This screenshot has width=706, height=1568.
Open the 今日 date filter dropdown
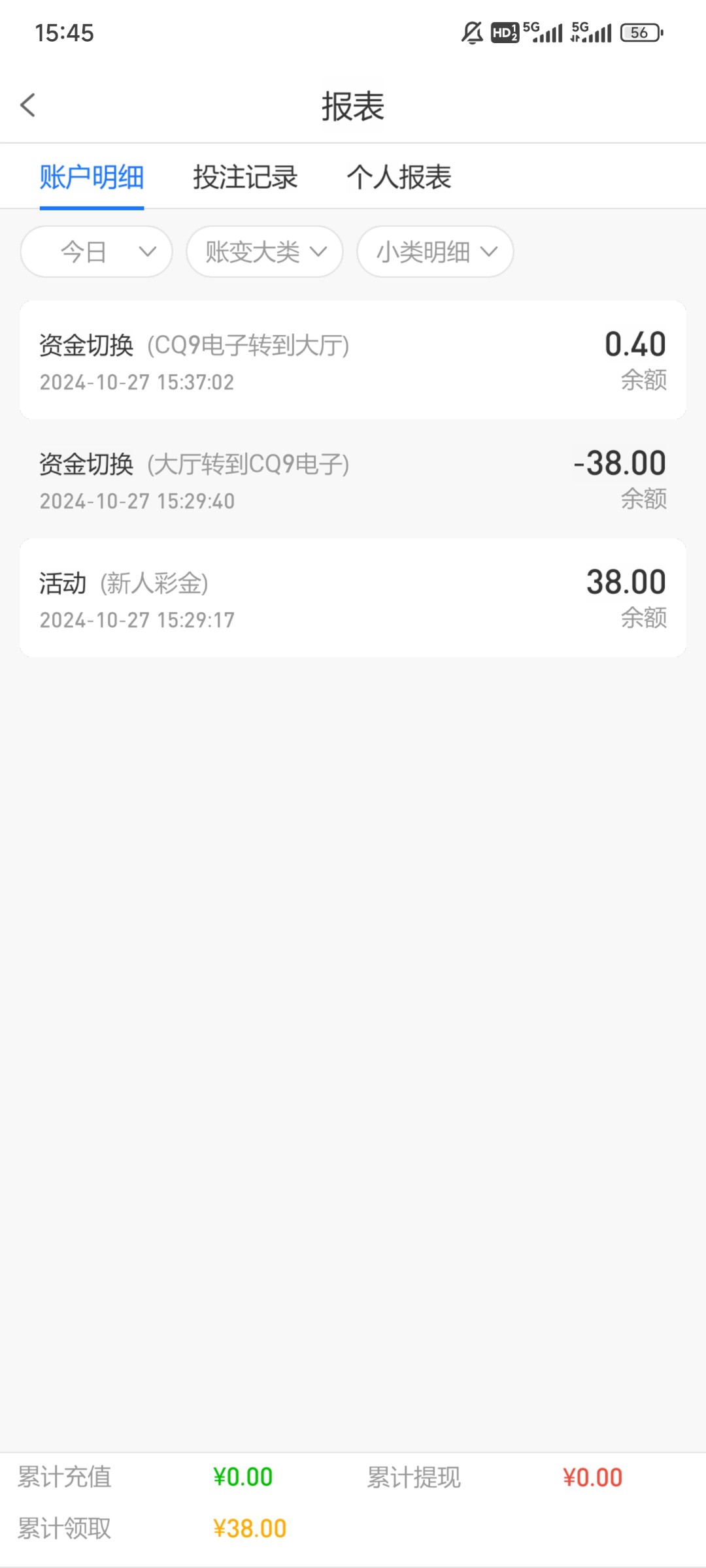click(x=95, y=252)
